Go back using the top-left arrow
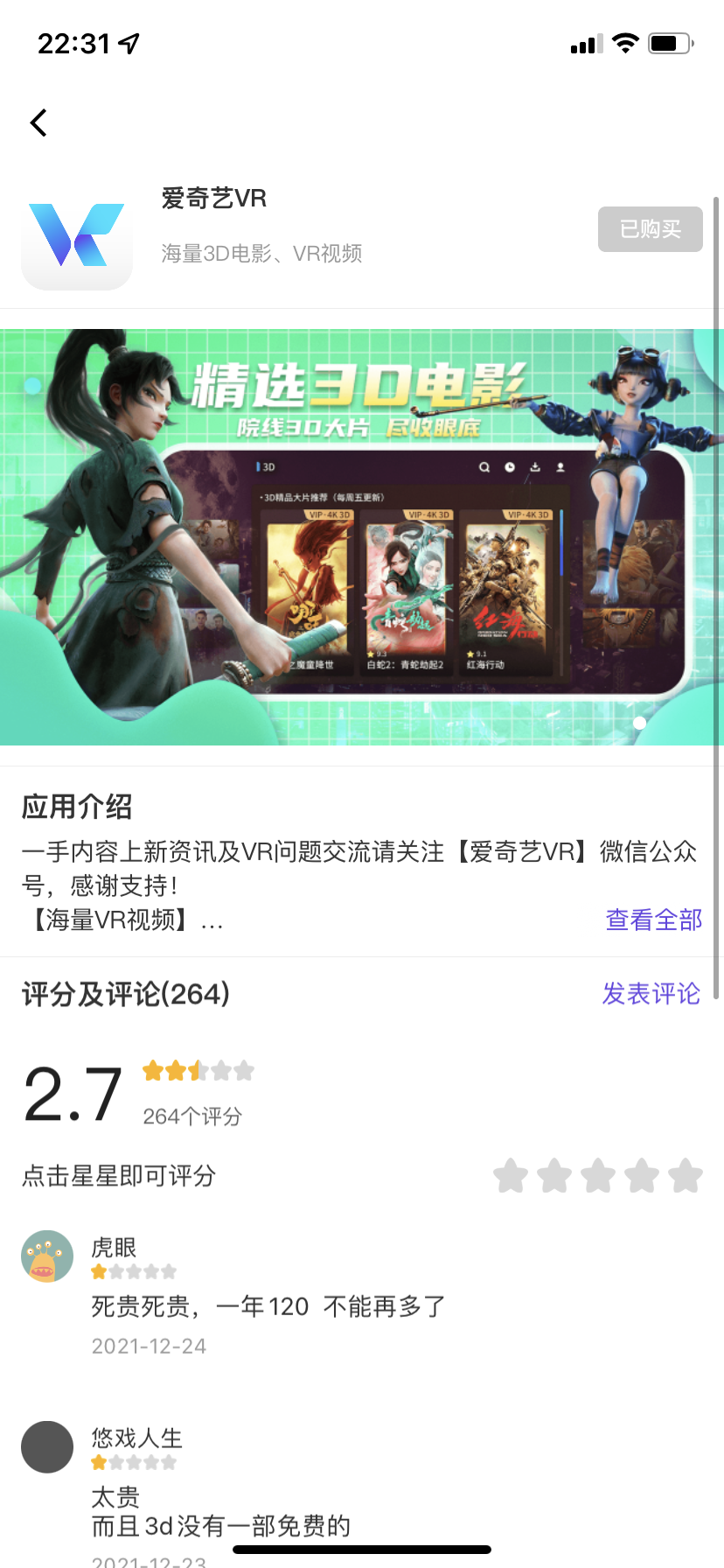This screenshot has width=724, height=1568. tap(38, 122)
